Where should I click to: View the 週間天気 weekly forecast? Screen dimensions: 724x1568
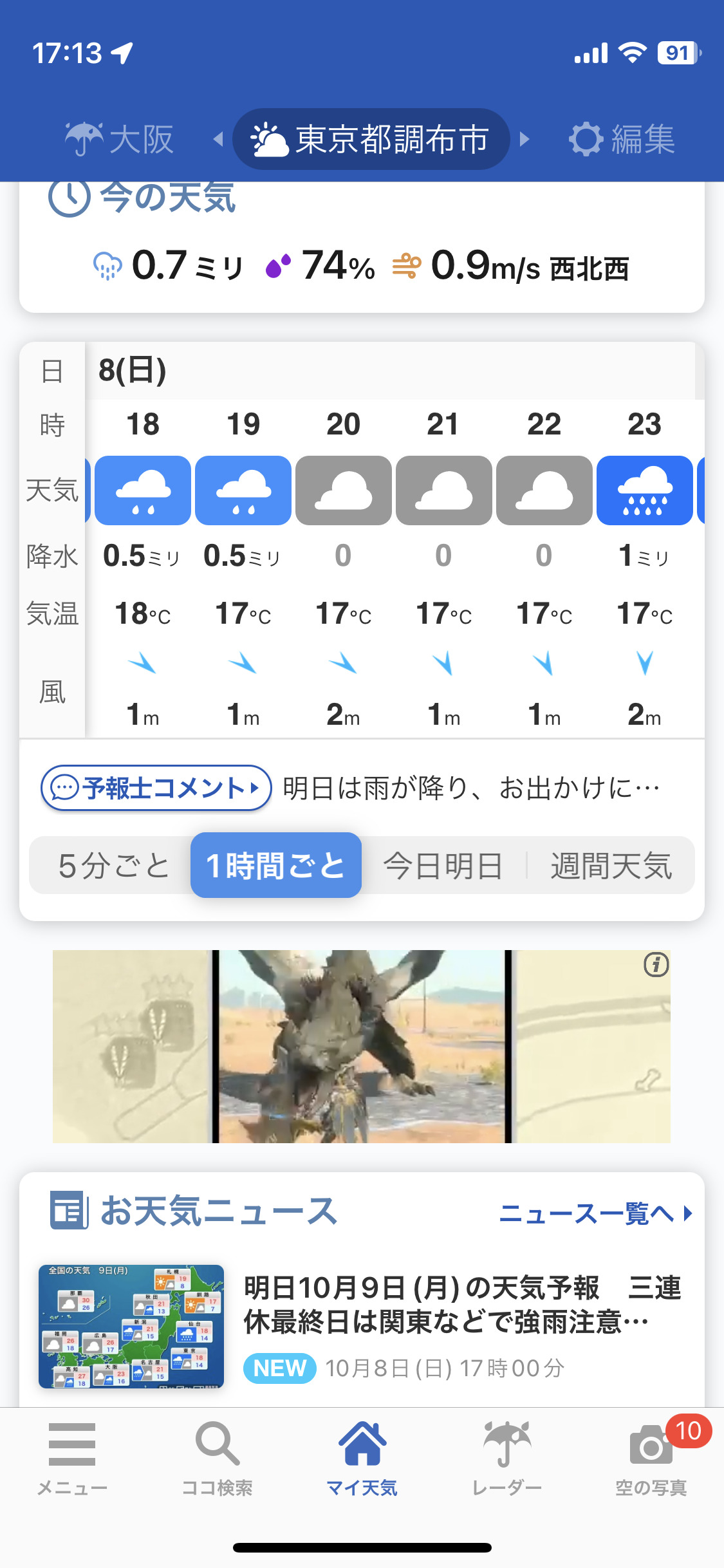pyautogui.click(x=611, y=865)
